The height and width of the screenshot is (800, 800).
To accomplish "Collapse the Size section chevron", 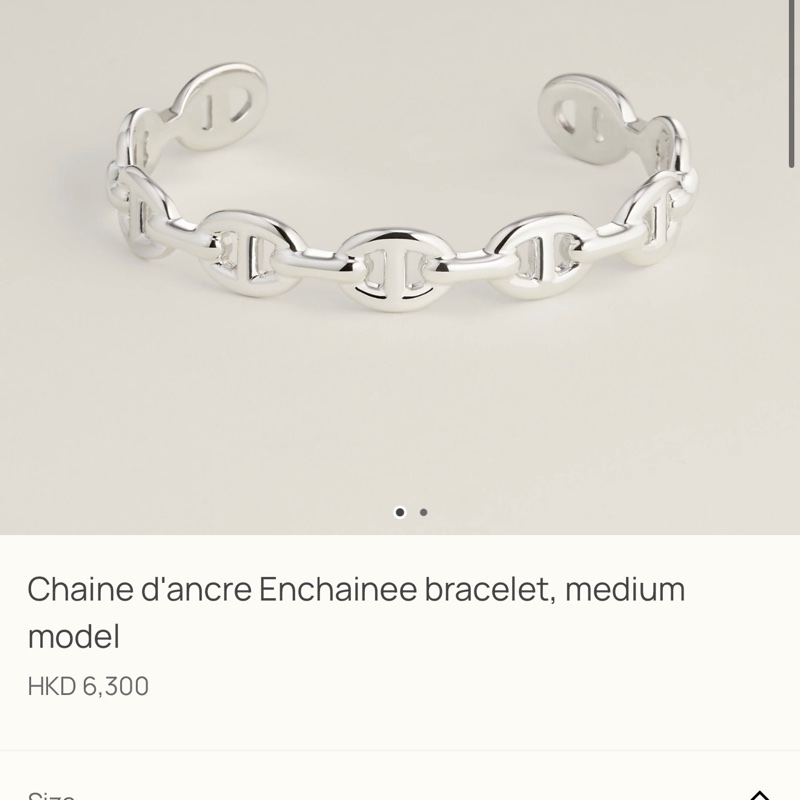I will click(x=760, y=795).
